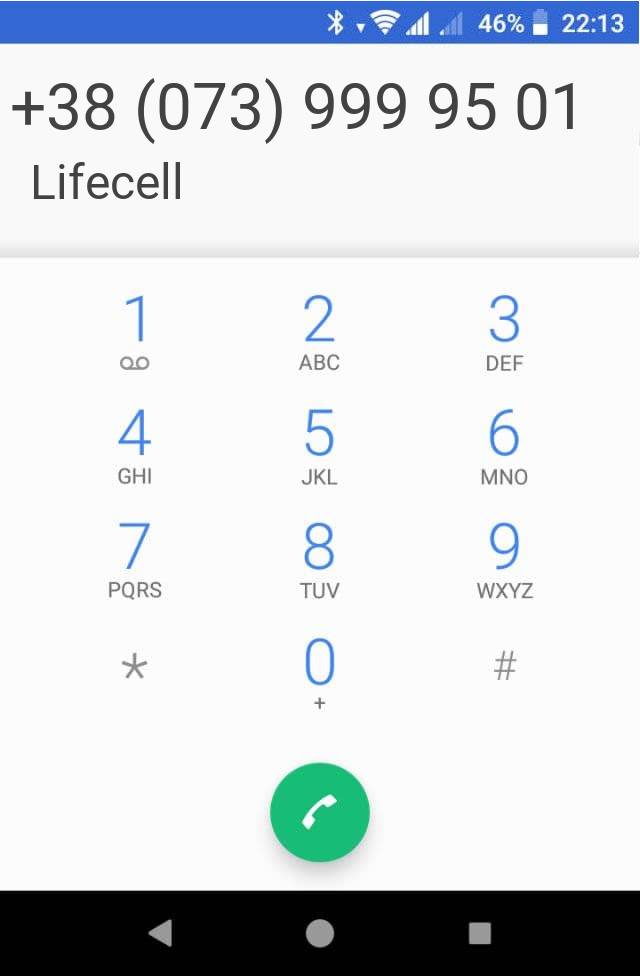Dial digit 6 MNO
The height and width of the screenshot is (976, 640).
504,446
